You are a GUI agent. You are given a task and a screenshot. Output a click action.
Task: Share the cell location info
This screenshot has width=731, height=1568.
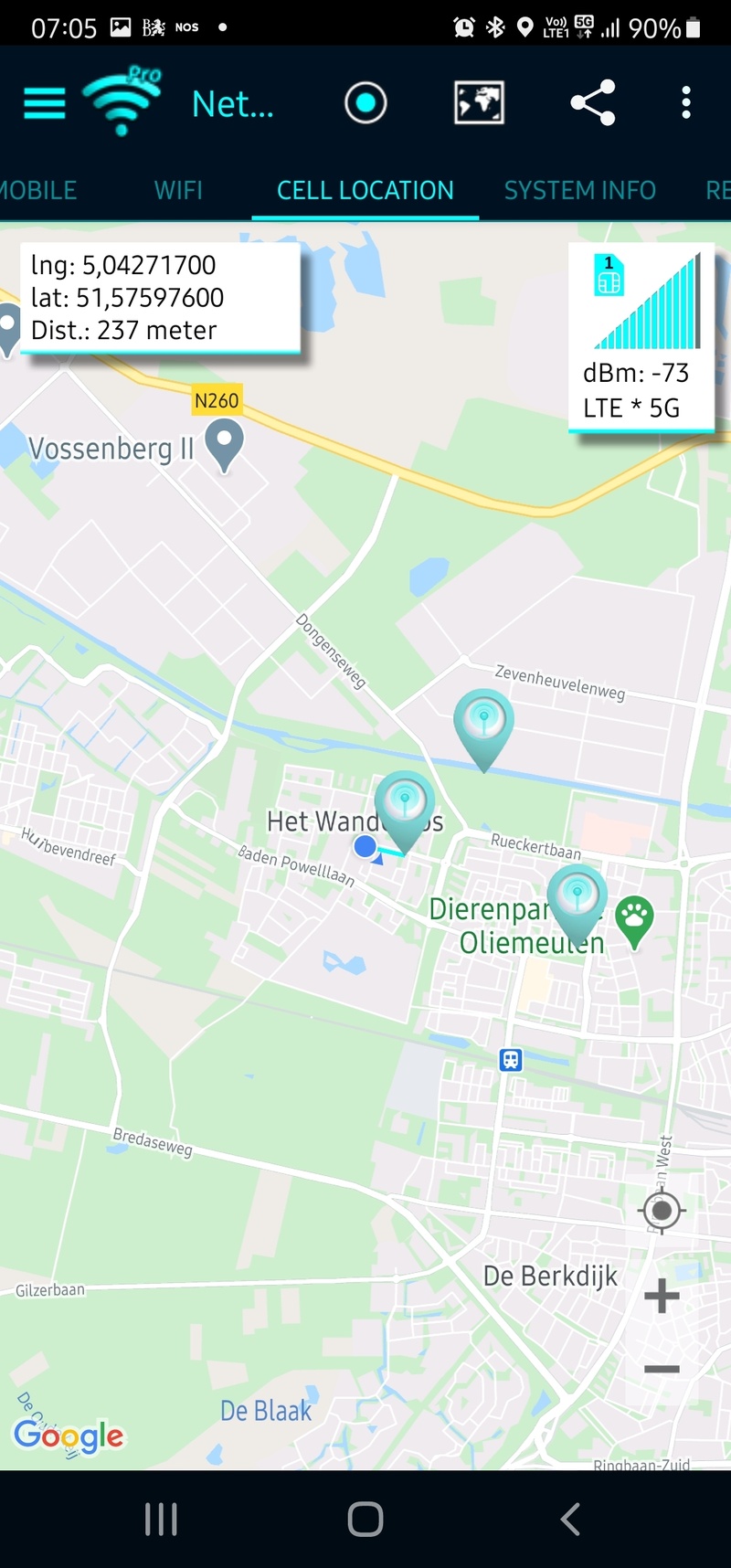(593, 103)
